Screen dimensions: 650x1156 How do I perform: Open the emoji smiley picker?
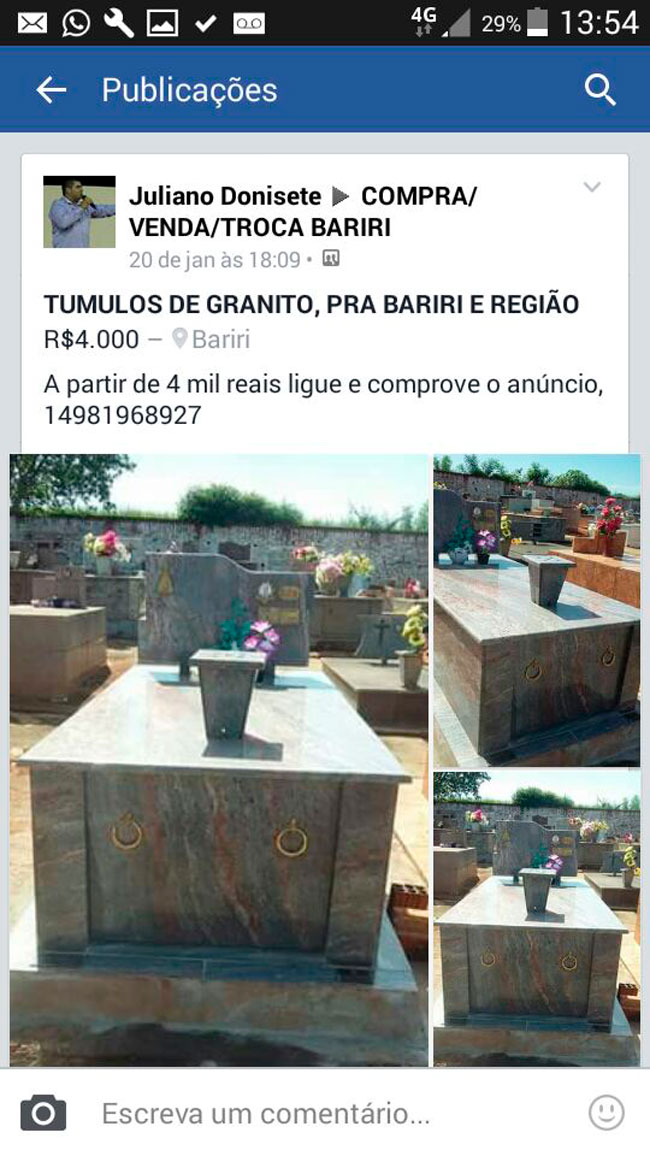click(606, 1113)
